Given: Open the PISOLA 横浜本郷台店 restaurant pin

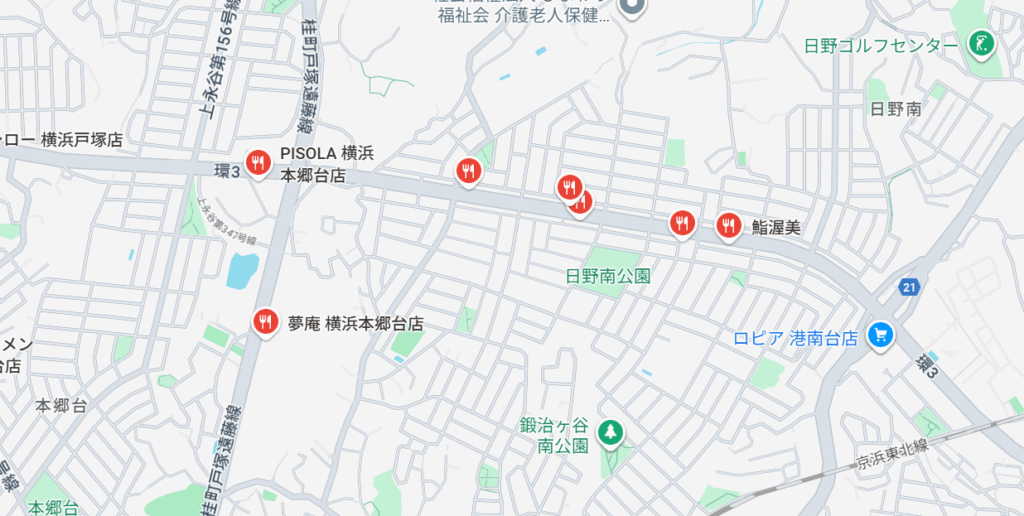Looking at the screenshot, I should click(259, 162).
